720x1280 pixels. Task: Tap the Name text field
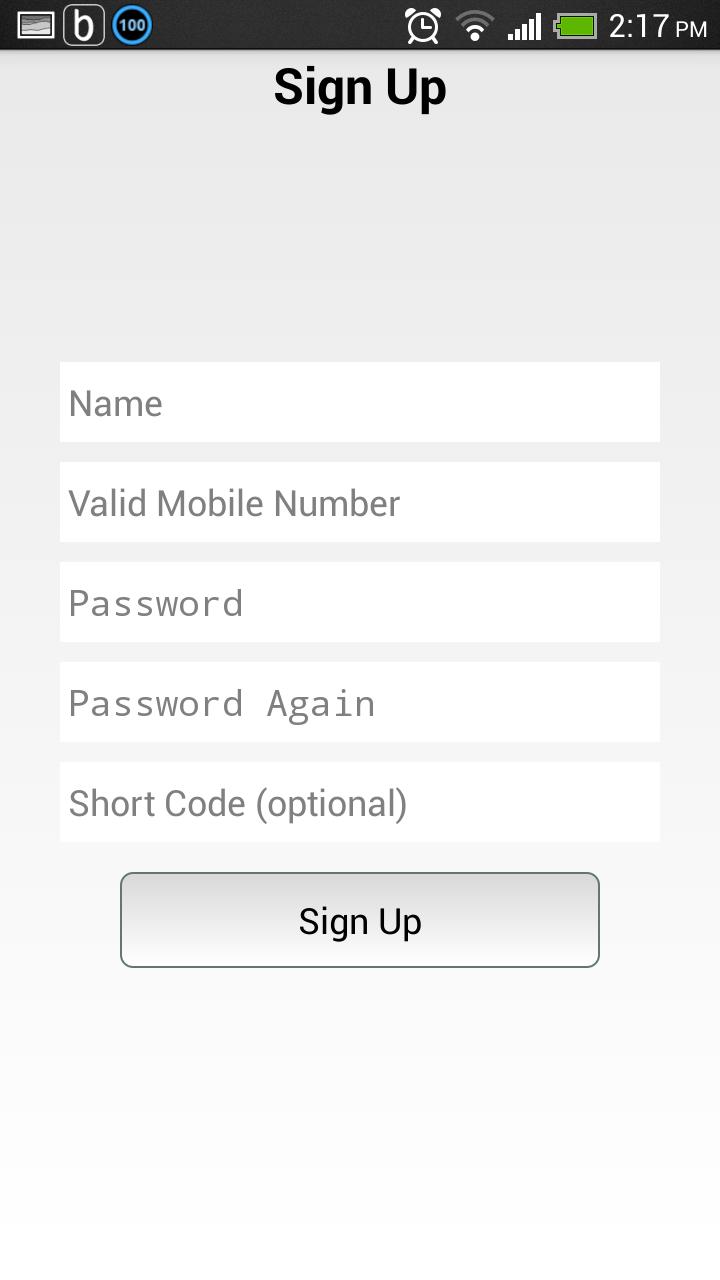coord(360,402)
